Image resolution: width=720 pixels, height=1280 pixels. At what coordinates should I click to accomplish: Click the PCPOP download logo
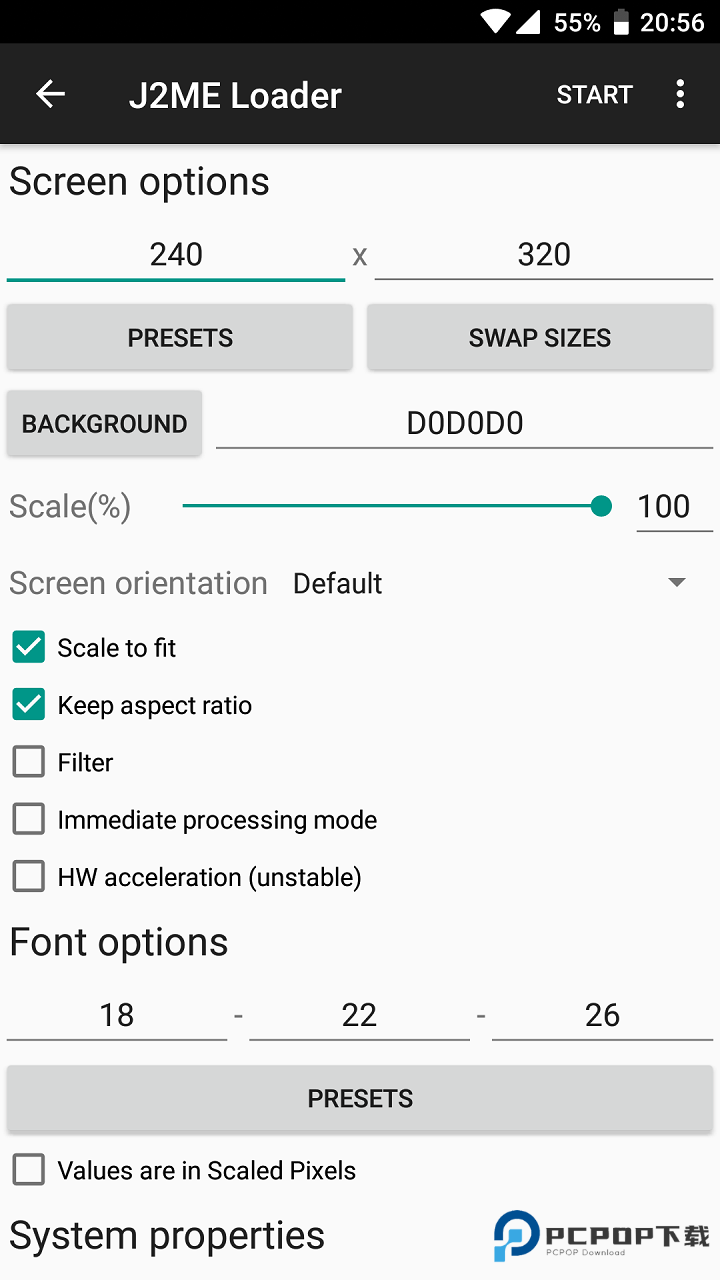pyautogui.click(x=595, y=1237)
